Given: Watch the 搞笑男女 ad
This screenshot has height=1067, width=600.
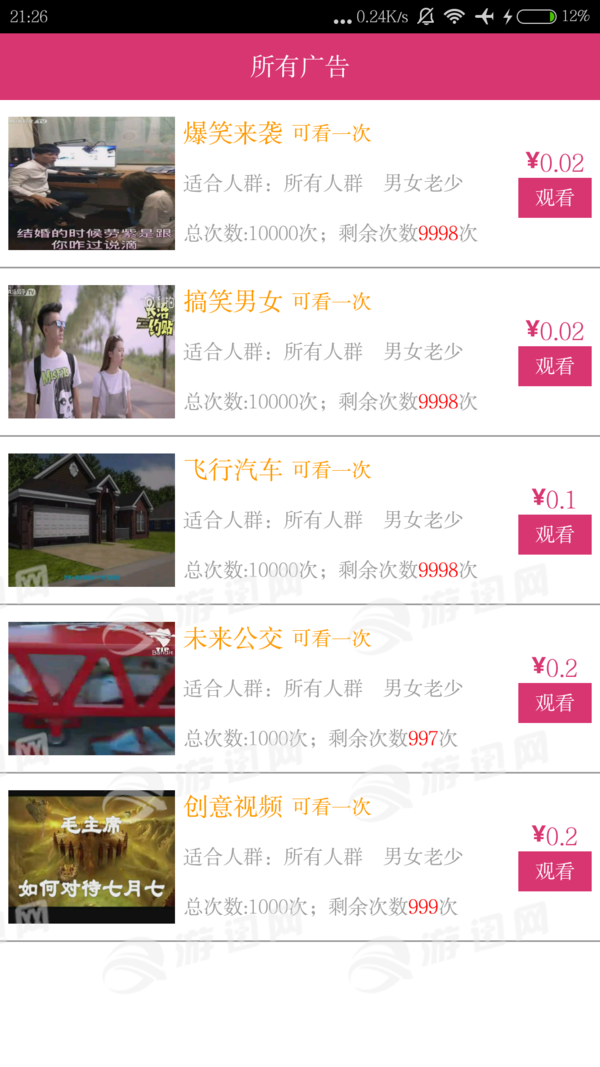Looking at the screenshot, I should [554, 366].
